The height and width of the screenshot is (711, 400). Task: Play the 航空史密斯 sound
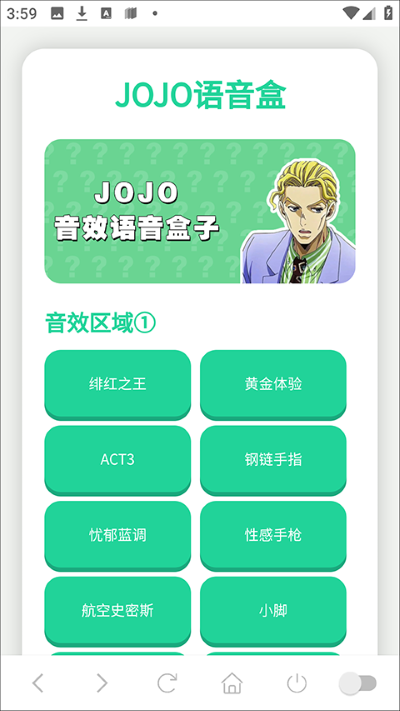(117, 611)
